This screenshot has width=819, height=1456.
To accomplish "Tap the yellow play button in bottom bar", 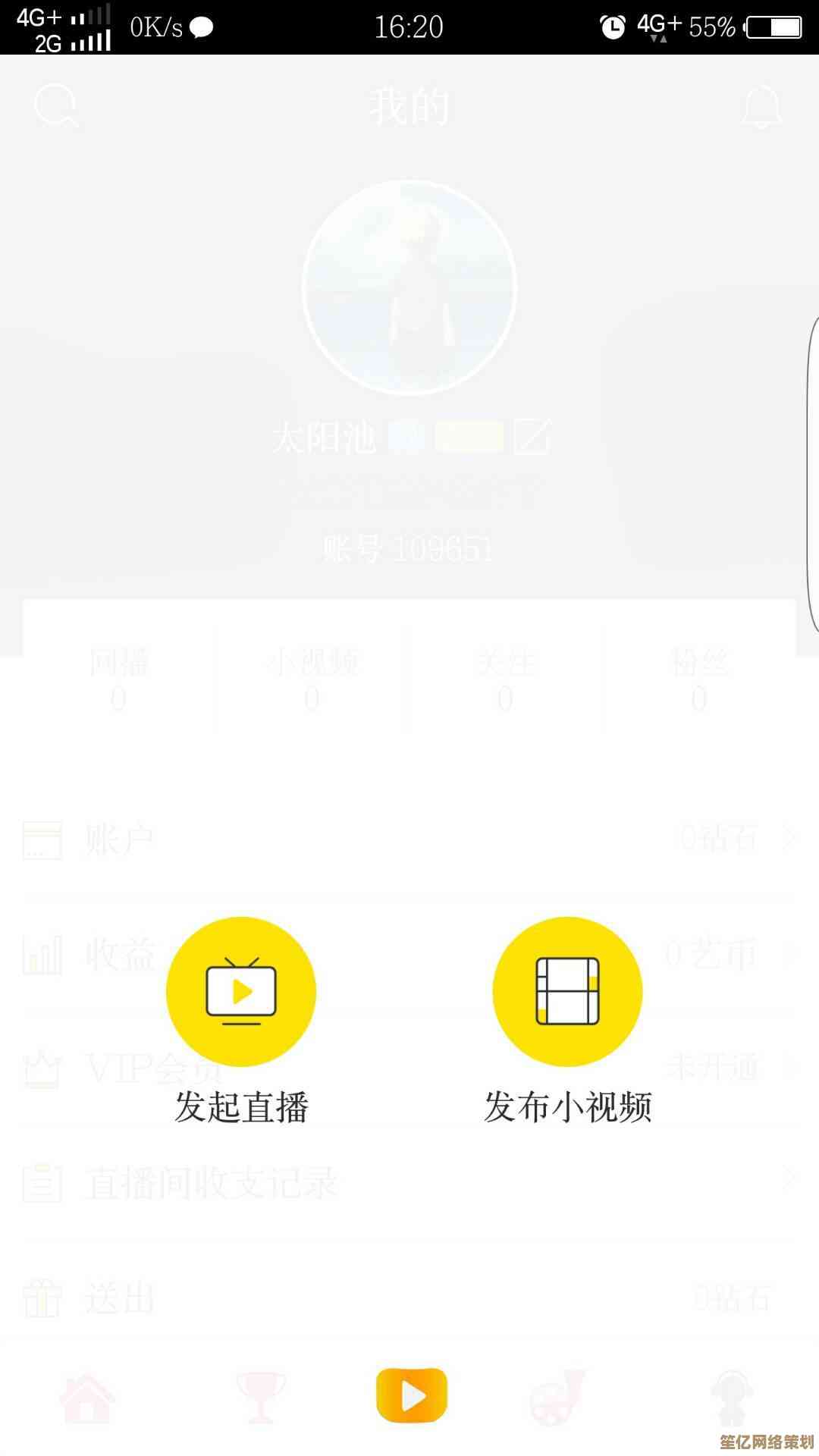I will (412, 1395).
